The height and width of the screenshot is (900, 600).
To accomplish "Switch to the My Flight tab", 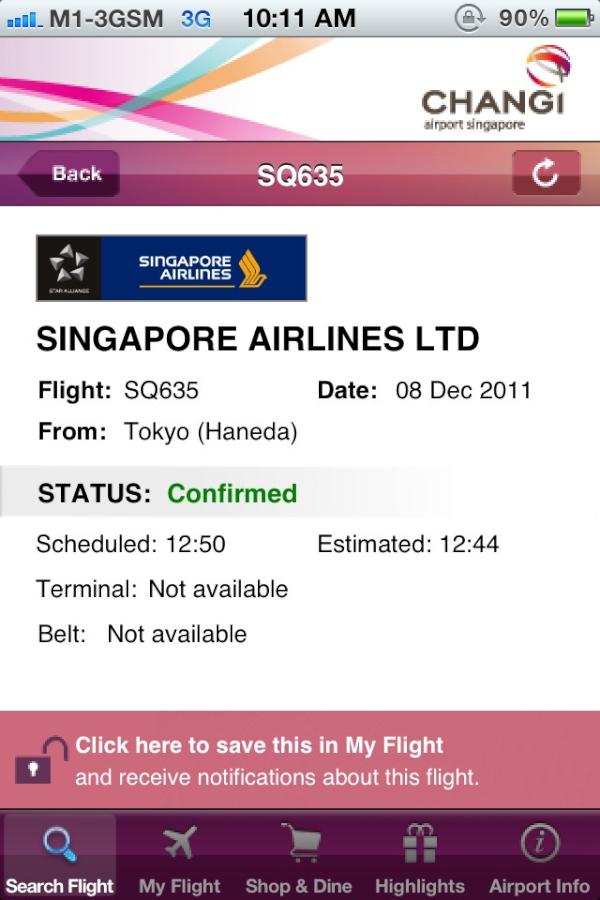I will pyautogui.click(x=180, y=858).
